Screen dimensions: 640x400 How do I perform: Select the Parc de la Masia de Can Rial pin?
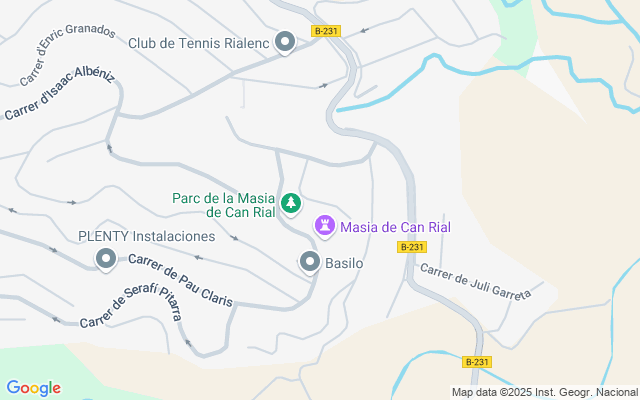pyautogui.click(x=291, y=204)
